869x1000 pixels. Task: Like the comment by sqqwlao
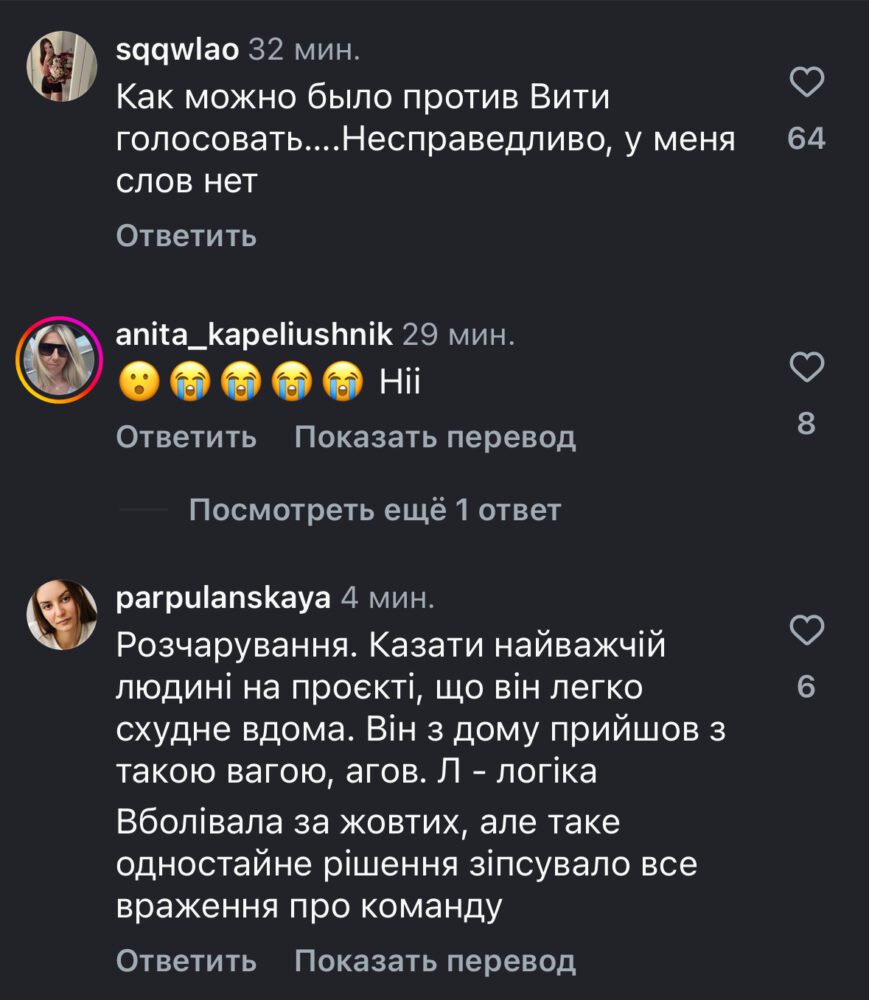[x=806, y=83]
